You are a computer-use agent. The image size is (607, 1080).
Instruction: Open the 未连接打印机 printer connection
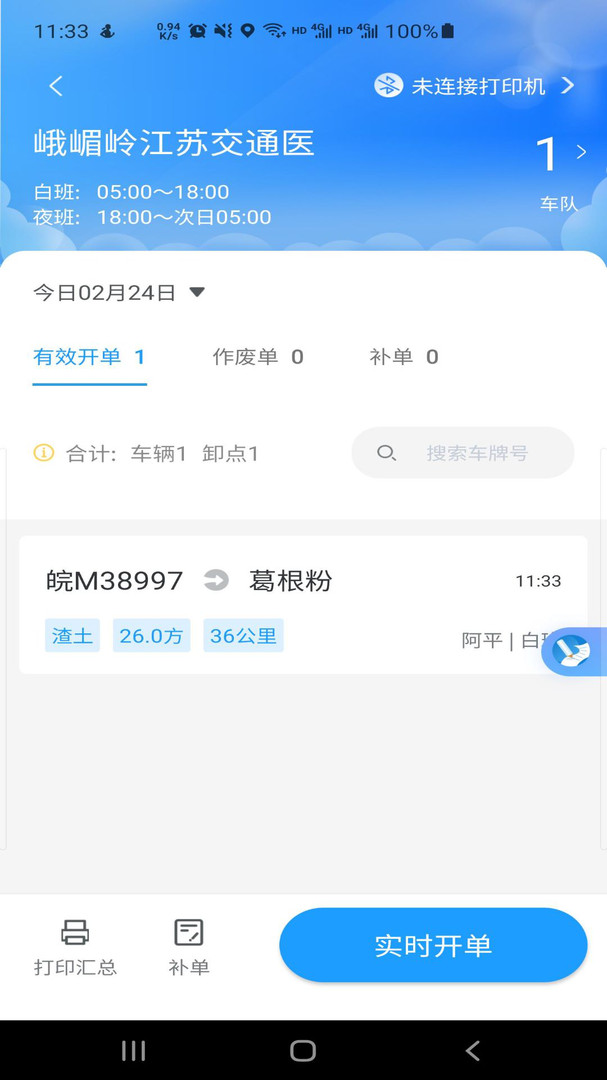coord(475,86)
